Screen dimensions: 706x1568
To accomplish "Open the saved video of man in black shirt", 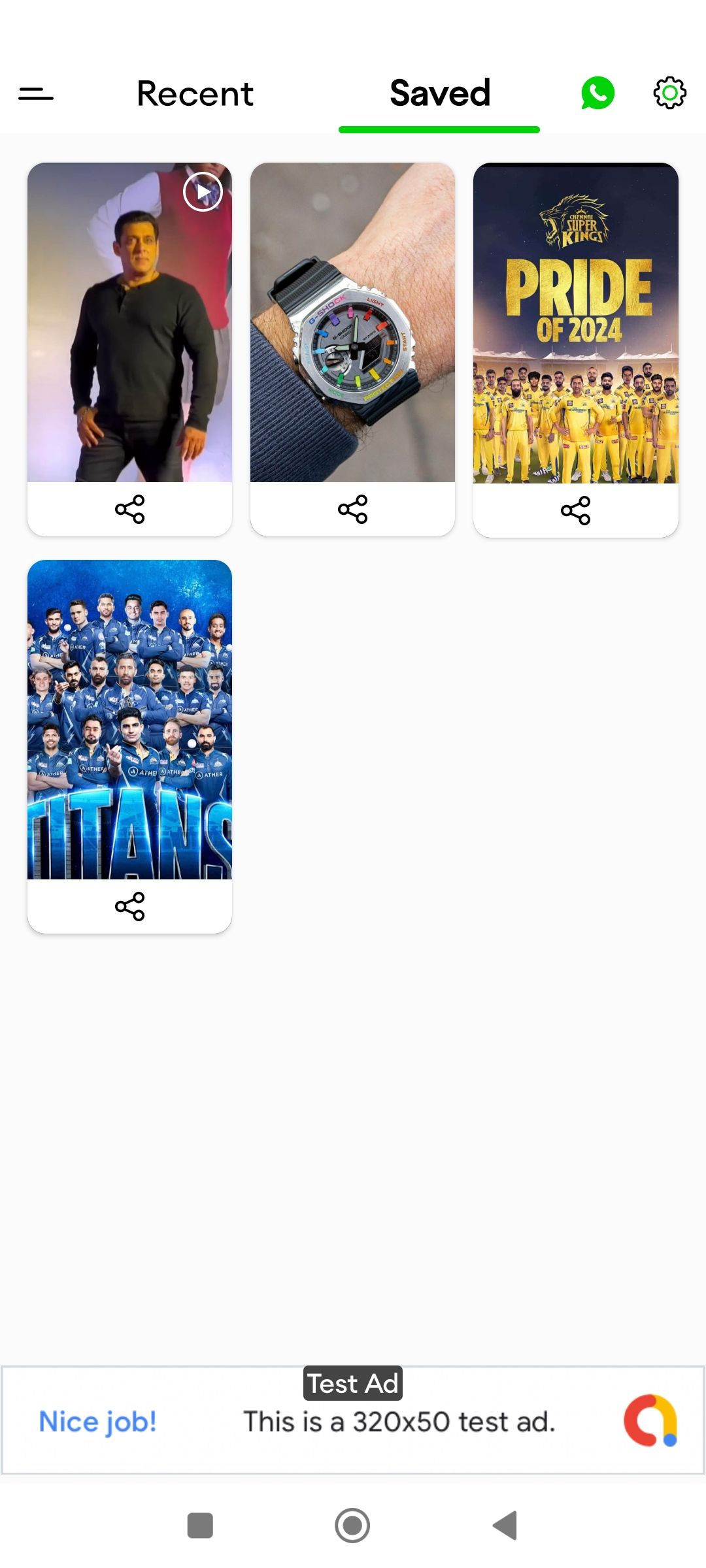I will click(x=129, y=323).
